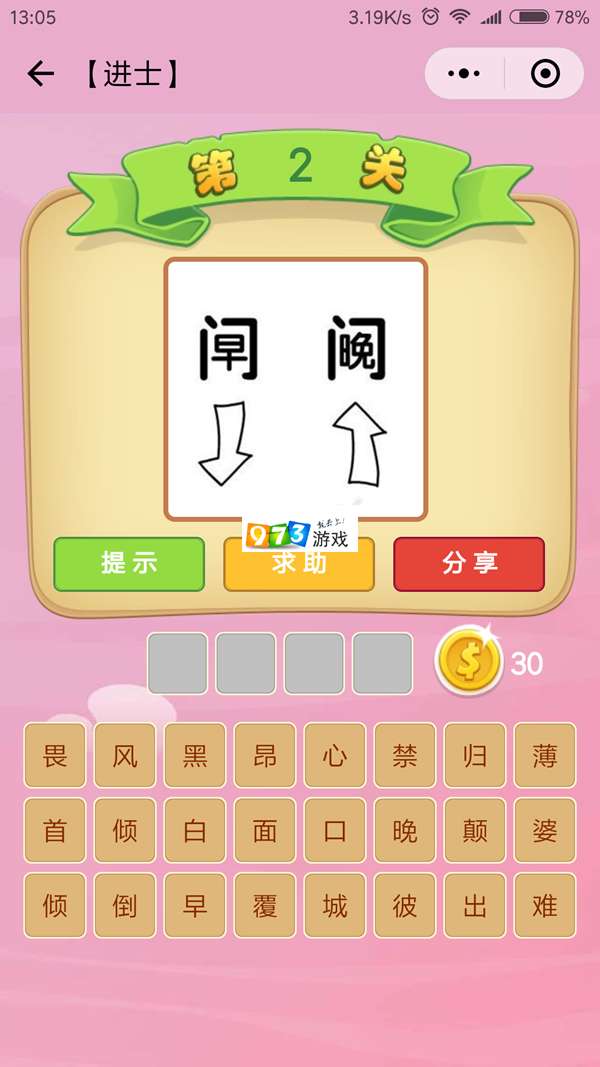
Task: Select the character tile 颠
Action: pos(475,830)
